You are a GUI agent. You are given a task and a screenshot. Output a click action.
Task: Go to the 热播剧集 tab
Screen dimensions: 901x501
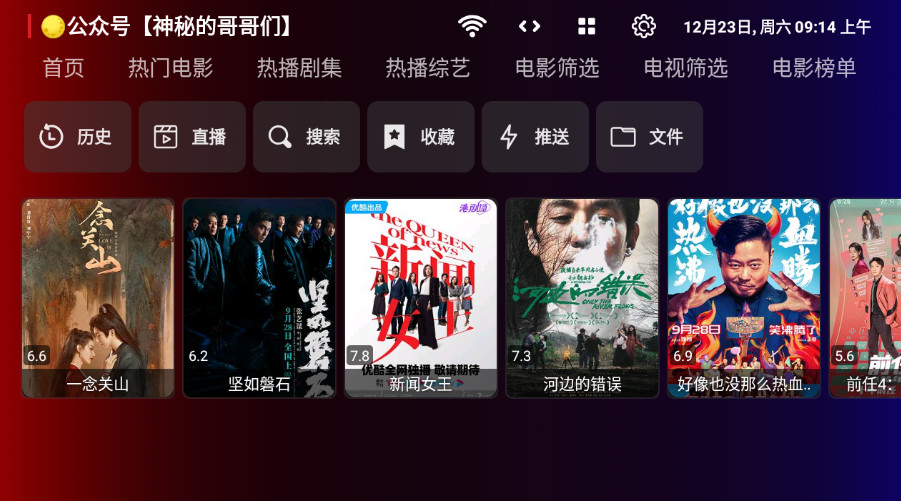[299, 68]
